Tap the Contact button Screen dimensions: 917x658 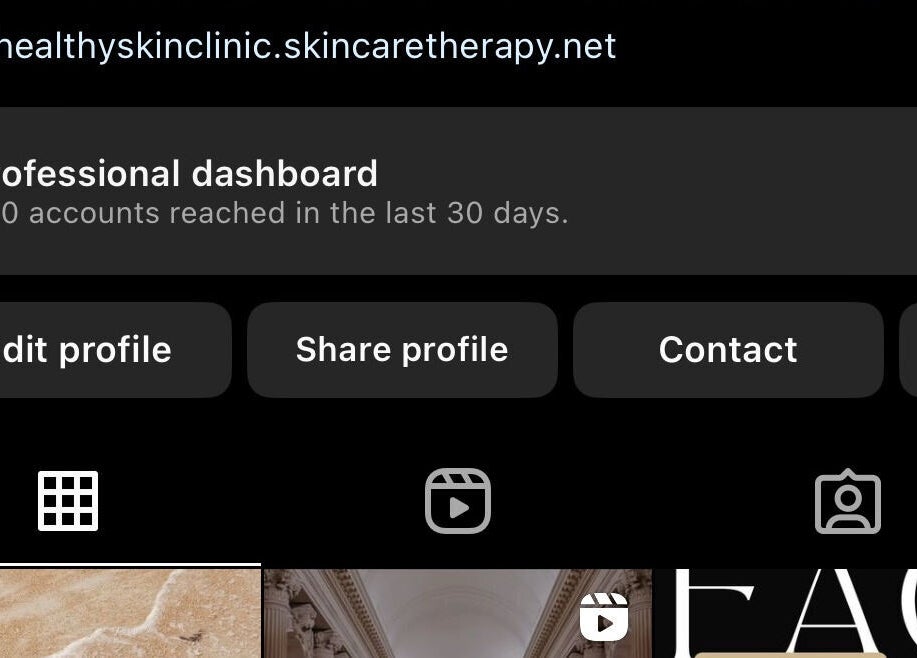tap(728, 350)
